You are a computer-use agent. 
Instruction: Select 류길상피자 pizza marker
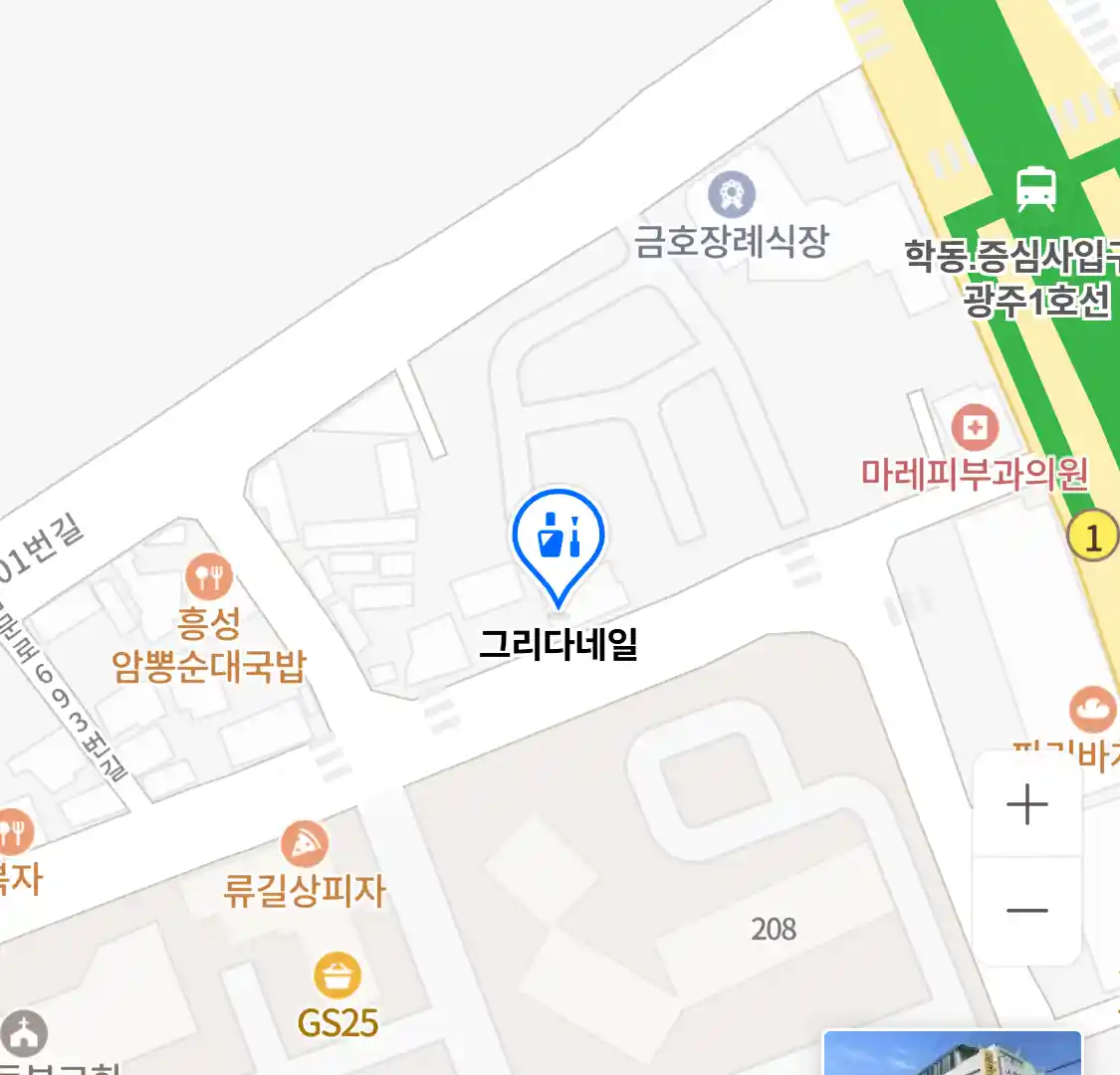[x=304, y=844]
